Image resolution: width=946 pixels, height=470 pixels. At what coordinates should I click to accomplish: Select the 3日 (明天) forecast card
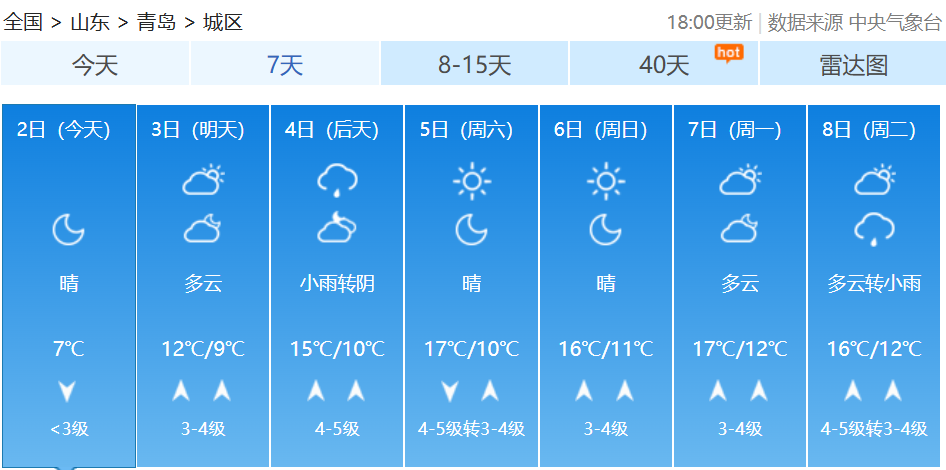(203, 285)
